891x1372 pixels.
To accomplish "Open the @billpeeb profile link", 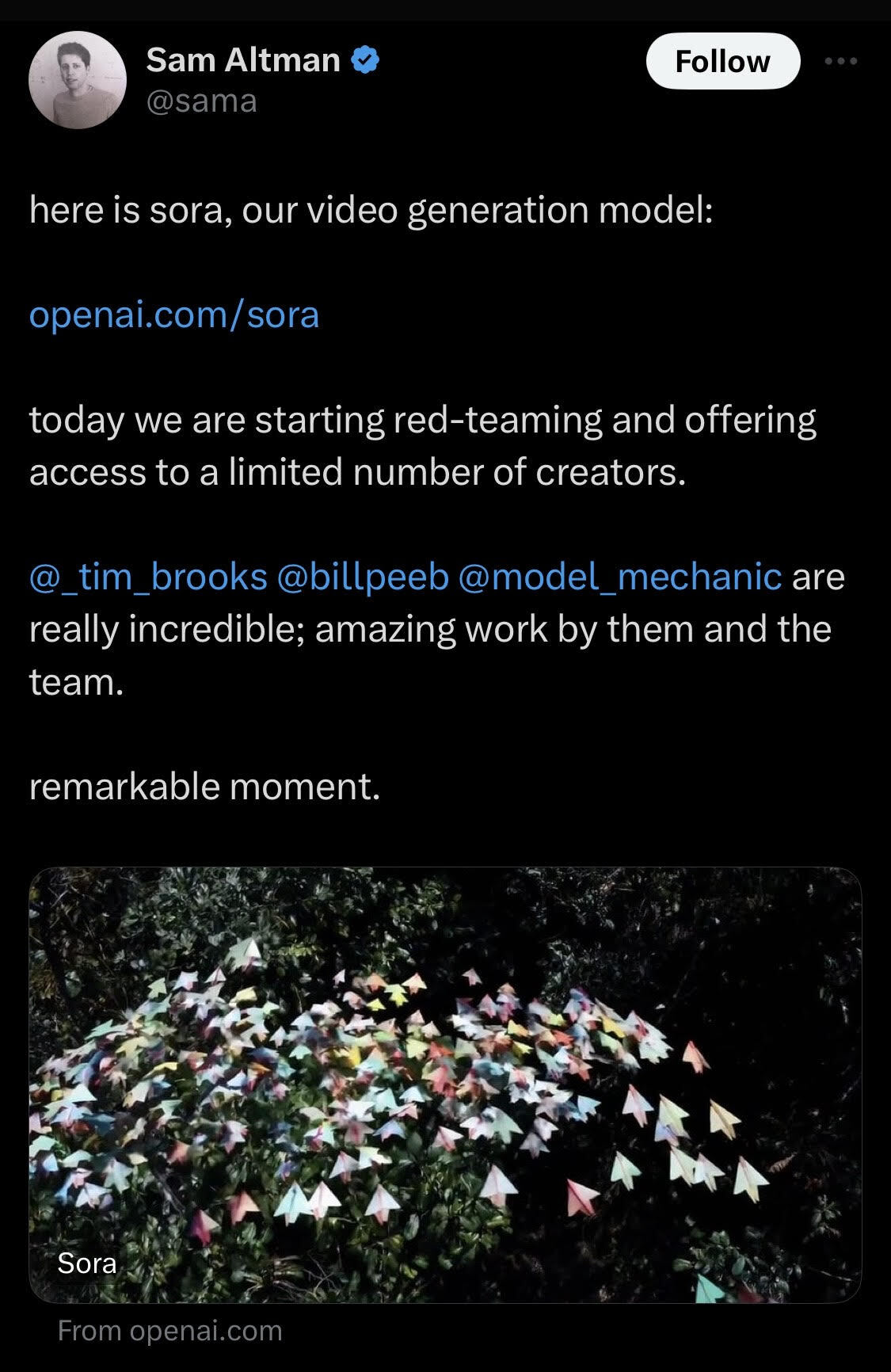I will (360, 580).
